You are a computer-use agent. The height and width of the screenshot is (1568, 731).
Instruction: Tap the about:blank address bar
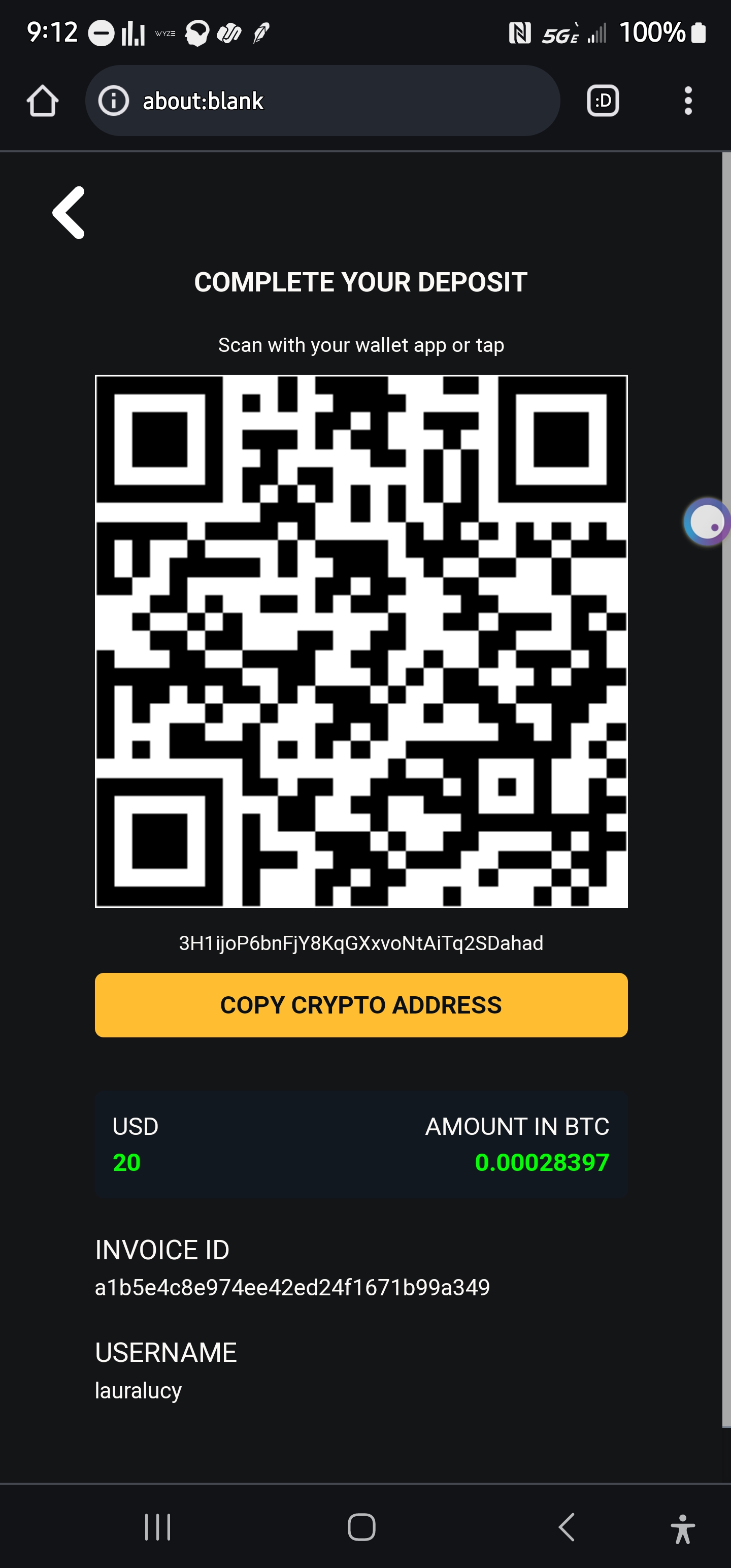(341, 101)
